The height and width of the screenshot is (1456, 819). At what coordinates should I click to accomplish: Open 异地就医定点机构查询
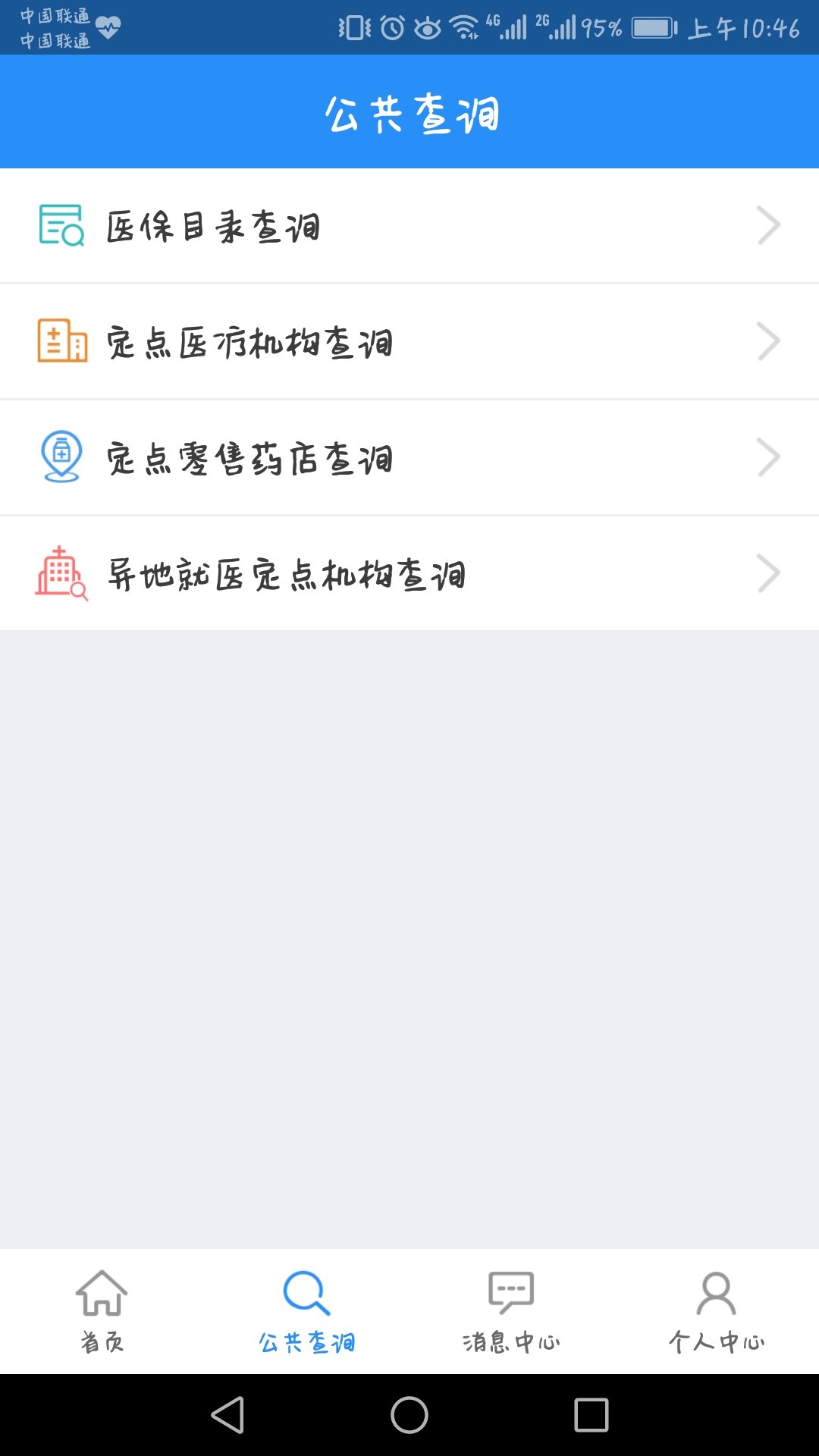[409, 574]
